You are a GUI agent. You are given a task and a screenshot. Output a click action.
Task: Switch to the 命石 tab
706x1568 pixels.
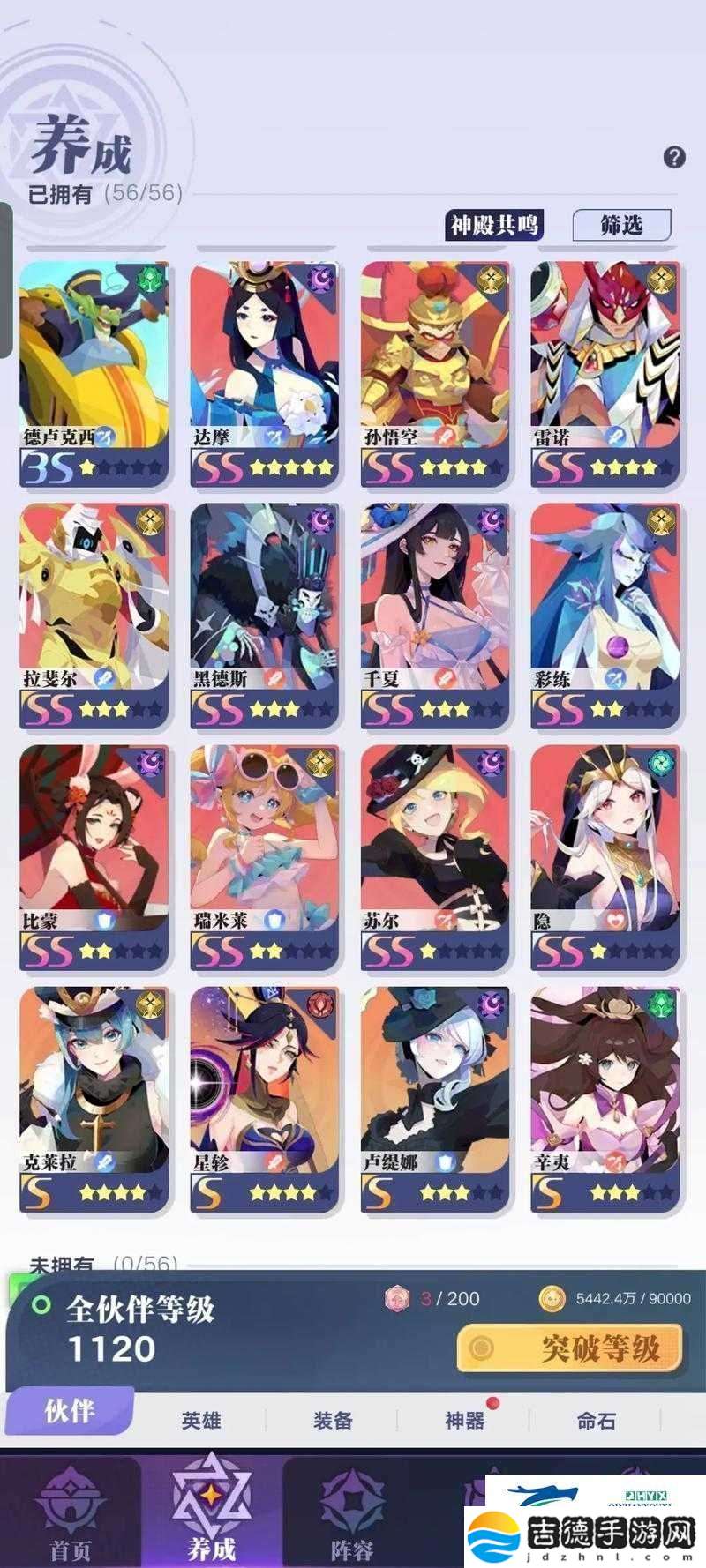(597, 1420)
